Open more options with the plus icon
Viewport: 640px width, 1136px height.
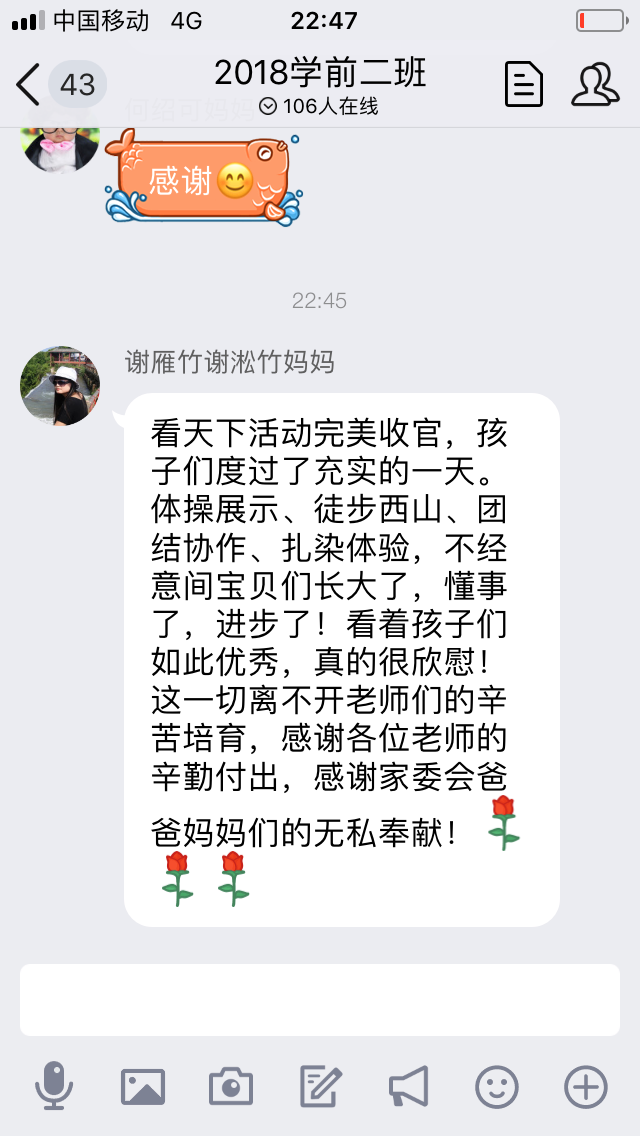[586, 1086]
